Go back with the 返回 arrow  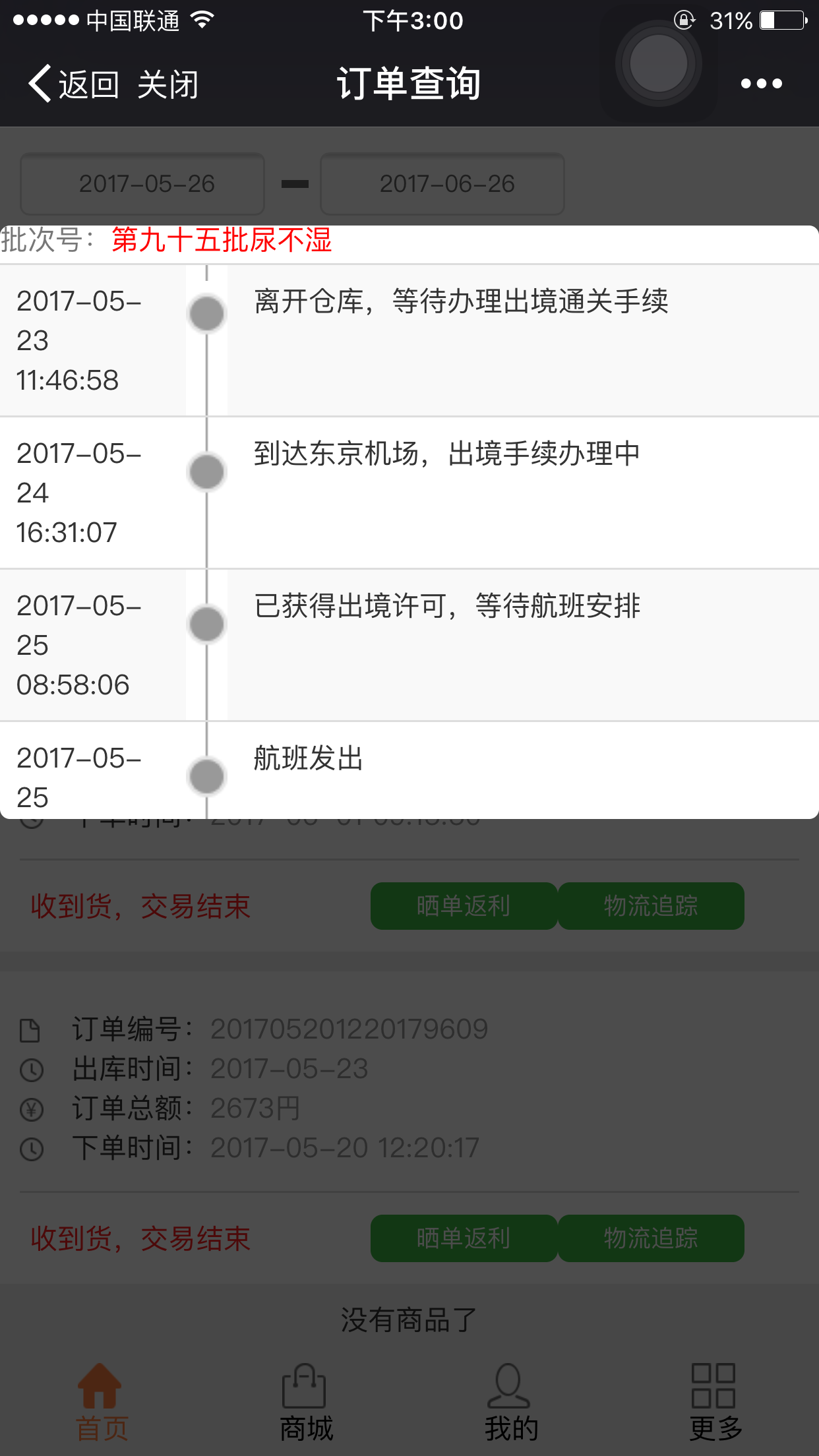(x=73, y=84)
